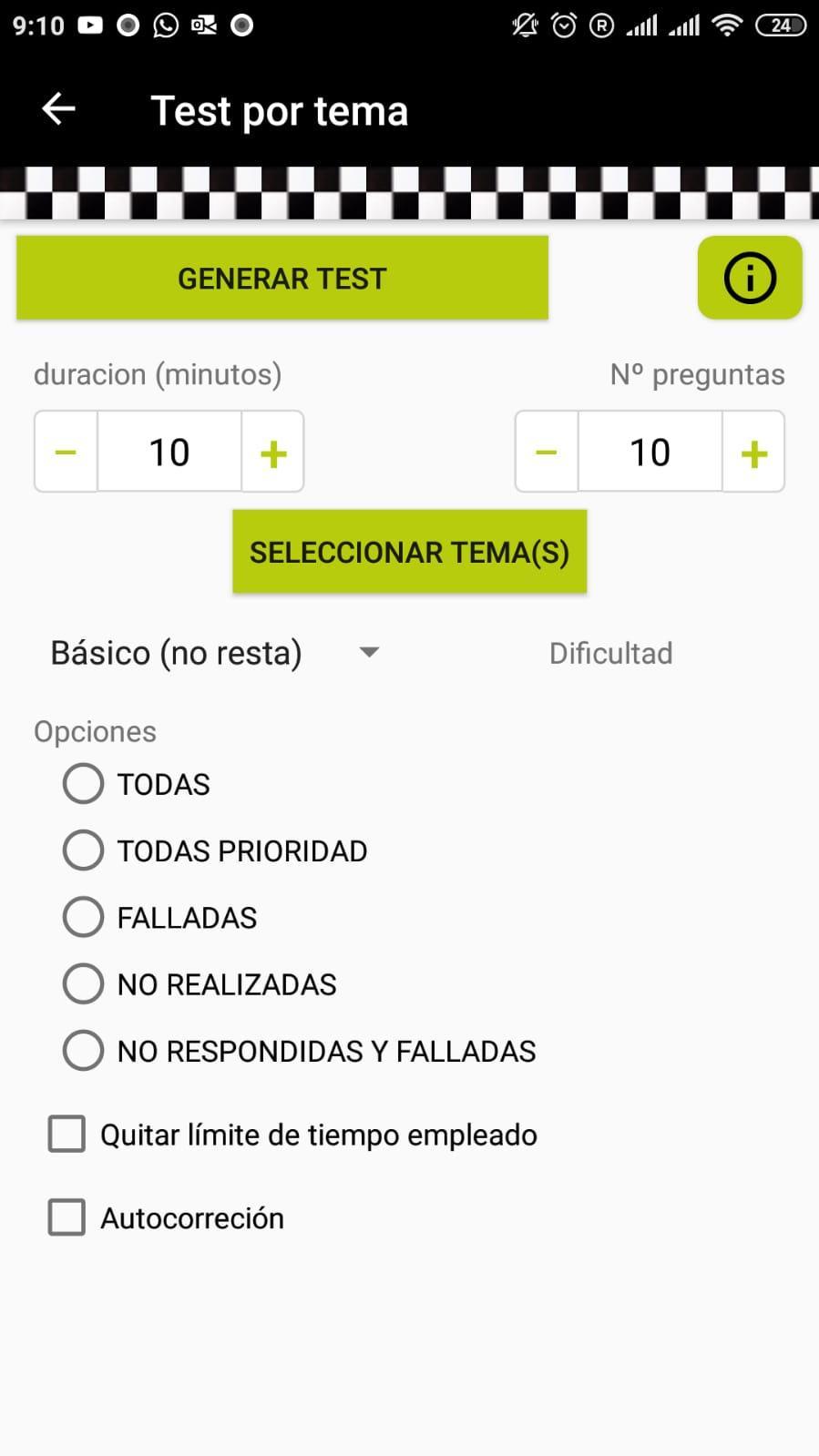The width and height of the screenshot is (819, 1456).
Task: Pick the NO REALIZADAS option
Action: (x=200, y=984)
